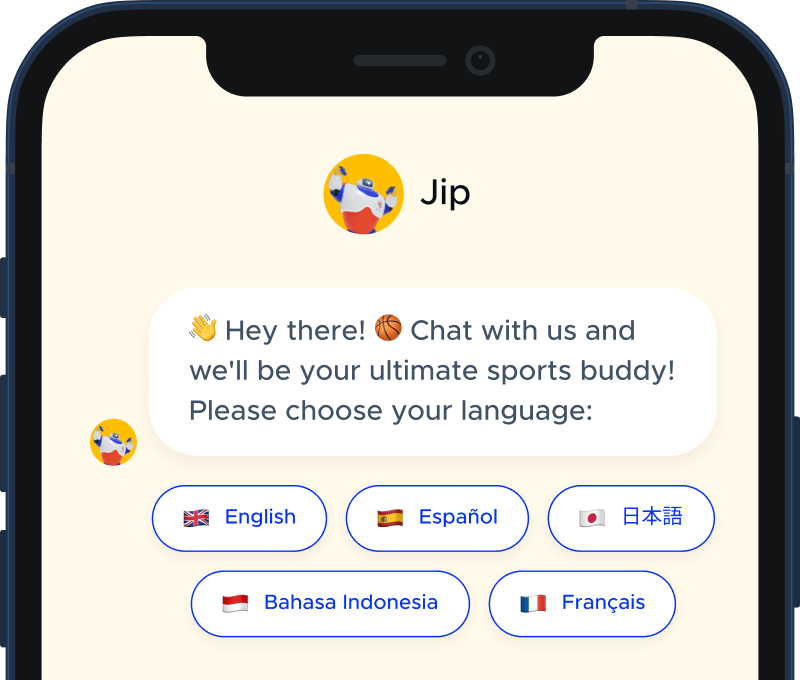Choose Français for the chat
The height and width of the screenshot is (680, 800).
click(x=582, y=603)
